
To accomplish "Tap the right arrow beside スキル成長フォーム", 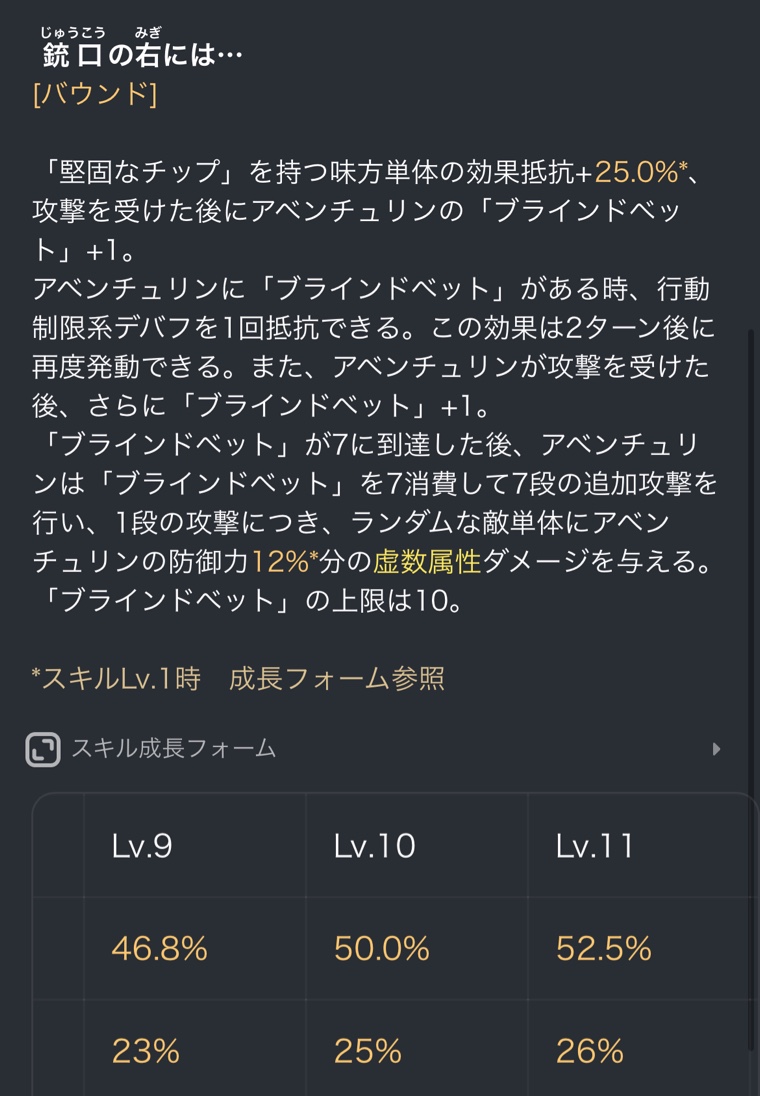I will 716,749.
